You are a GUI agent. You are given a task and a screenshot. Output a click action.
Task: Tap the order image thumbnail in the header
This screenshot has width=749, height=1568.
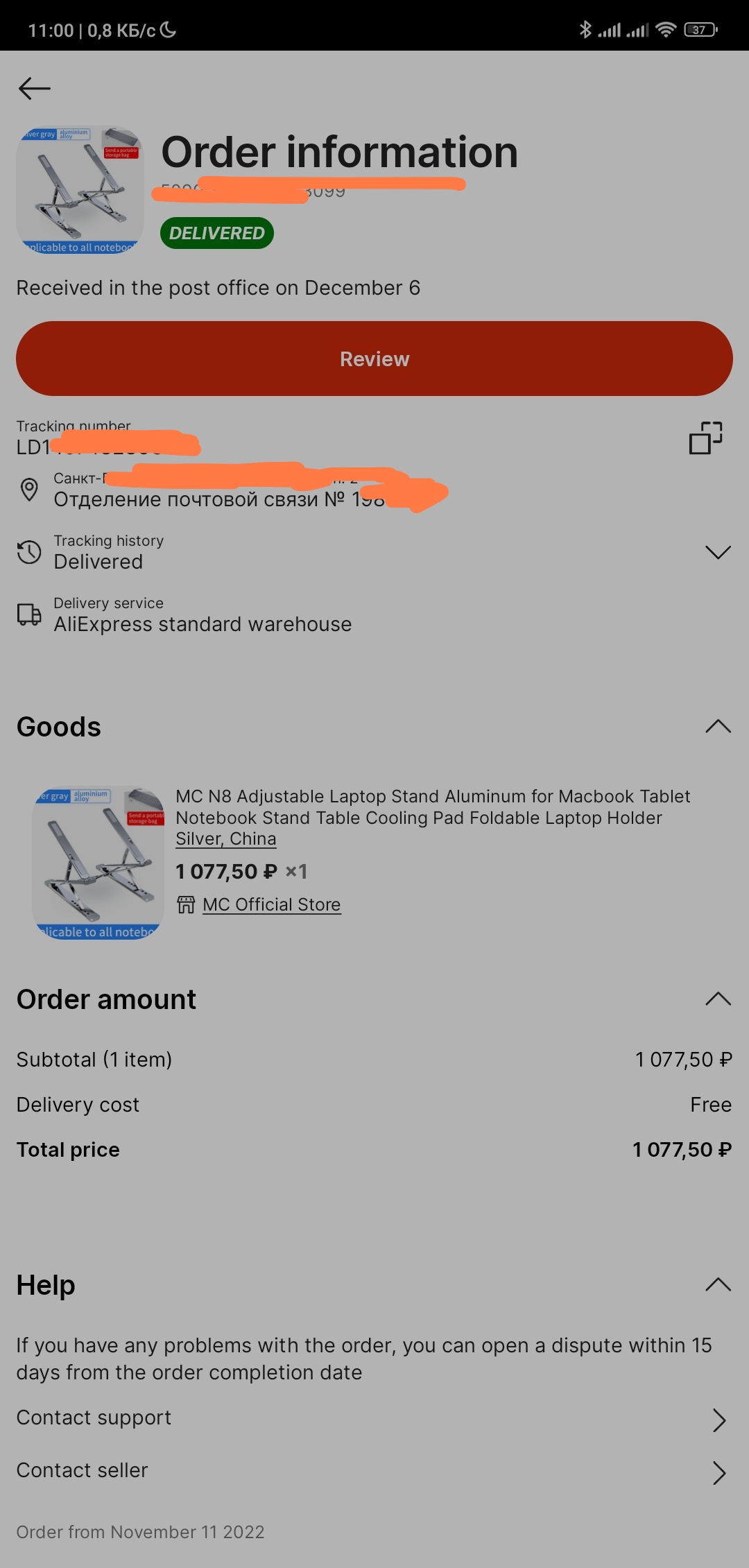click(80, 189)
